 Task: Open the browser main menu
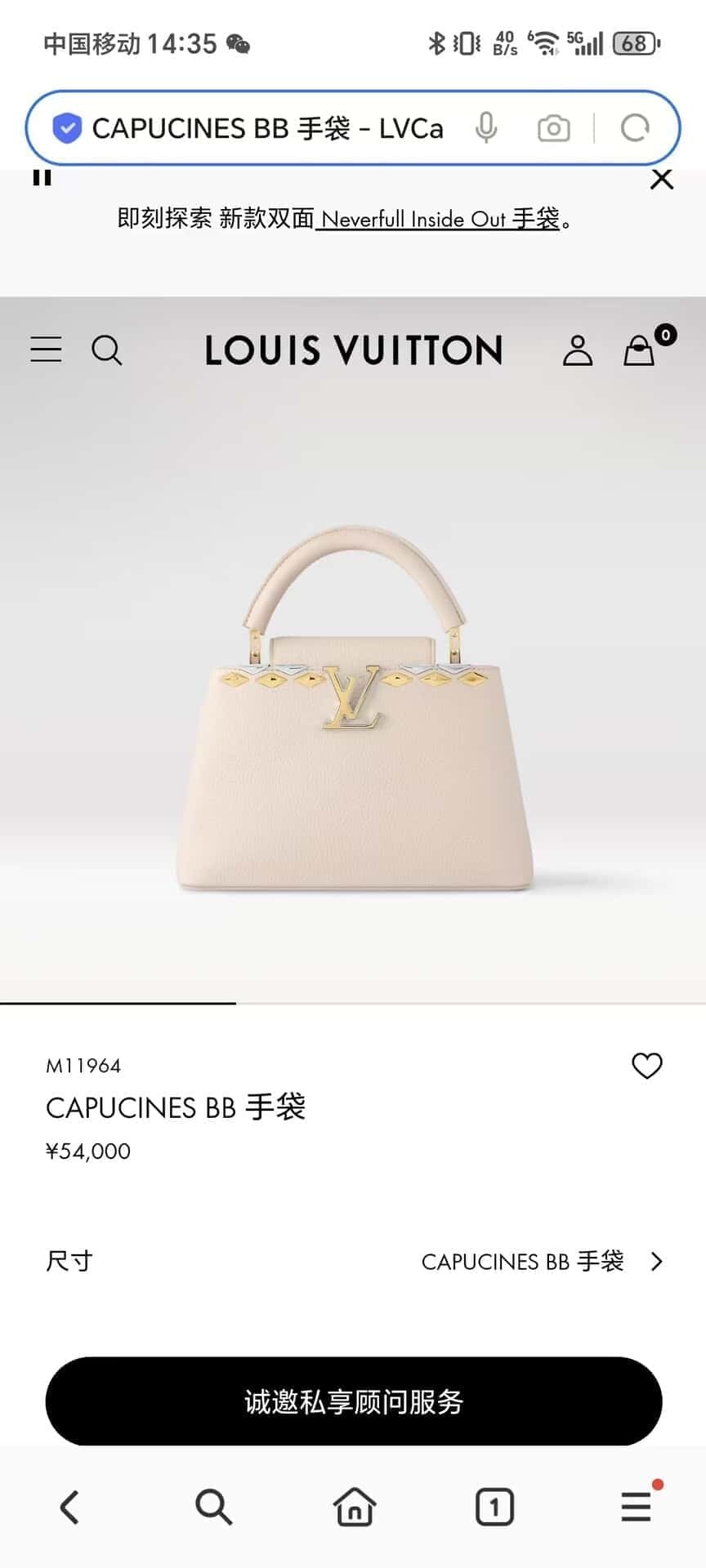[x=636, y=1507]
